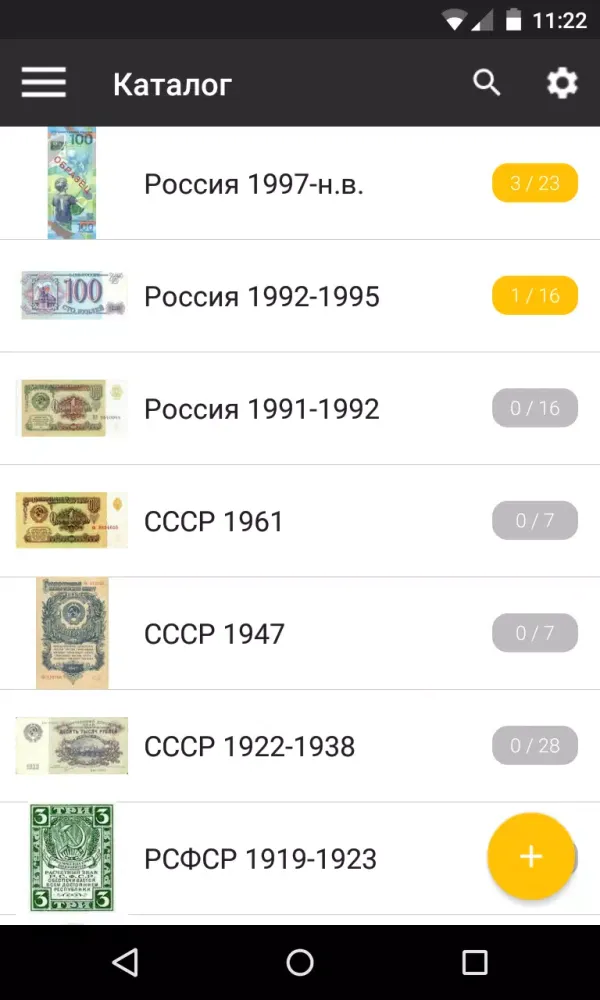Image resolution: width=600 pixels, height=1000 pixels.
Task: Open the Россия 1997-н.в. category
Action: pos(254,184)
